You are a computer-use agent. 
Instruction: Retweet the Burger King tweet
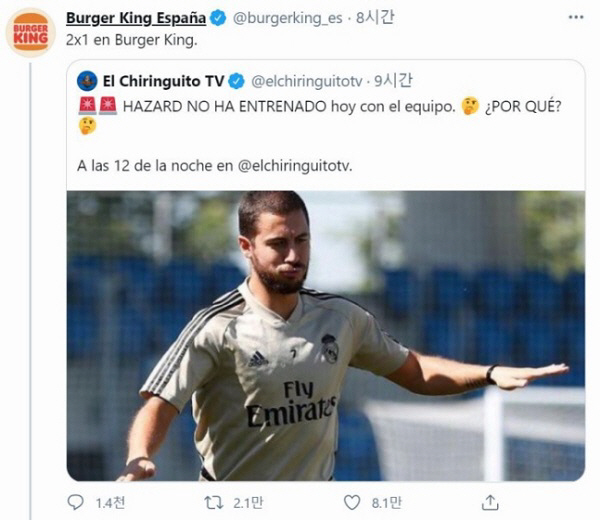point(214,501)
